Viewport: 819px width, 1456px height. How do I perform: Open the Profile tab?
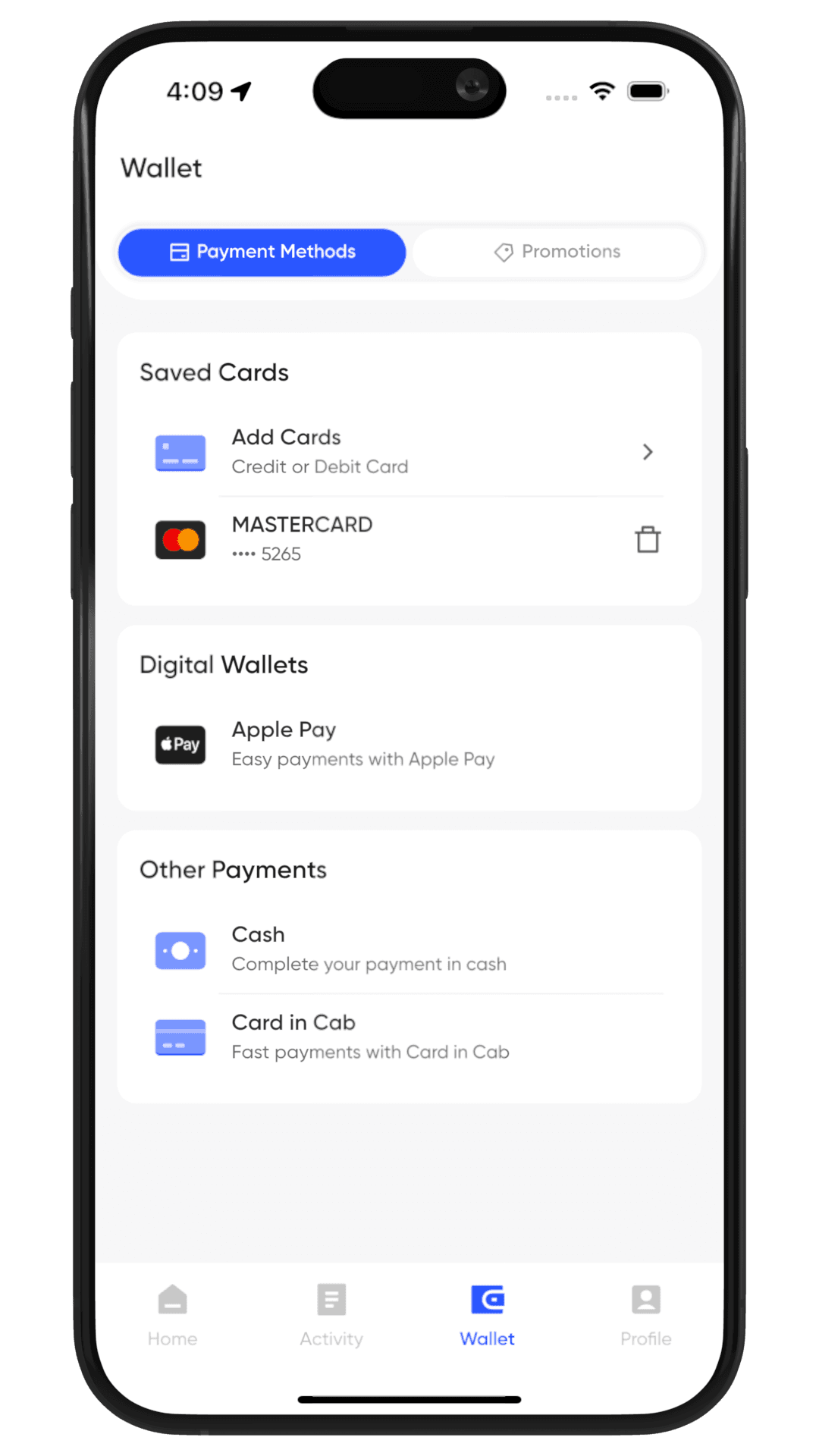coord(645,1316)
